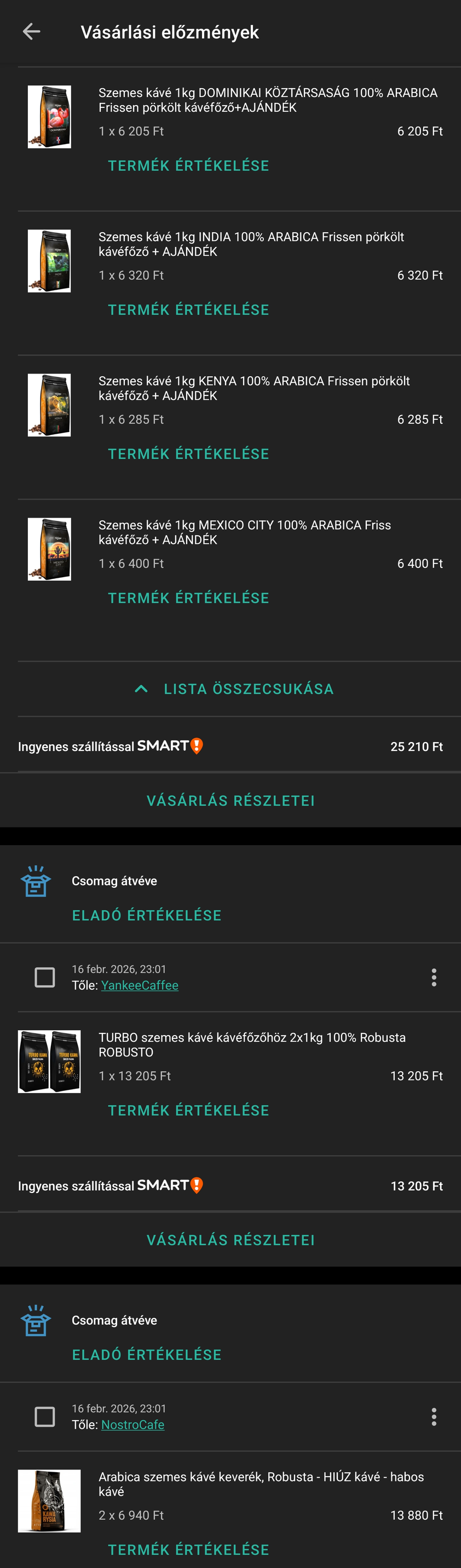Collapse list with Lista összecsukása
The image size is (461, 1568).
234,689
